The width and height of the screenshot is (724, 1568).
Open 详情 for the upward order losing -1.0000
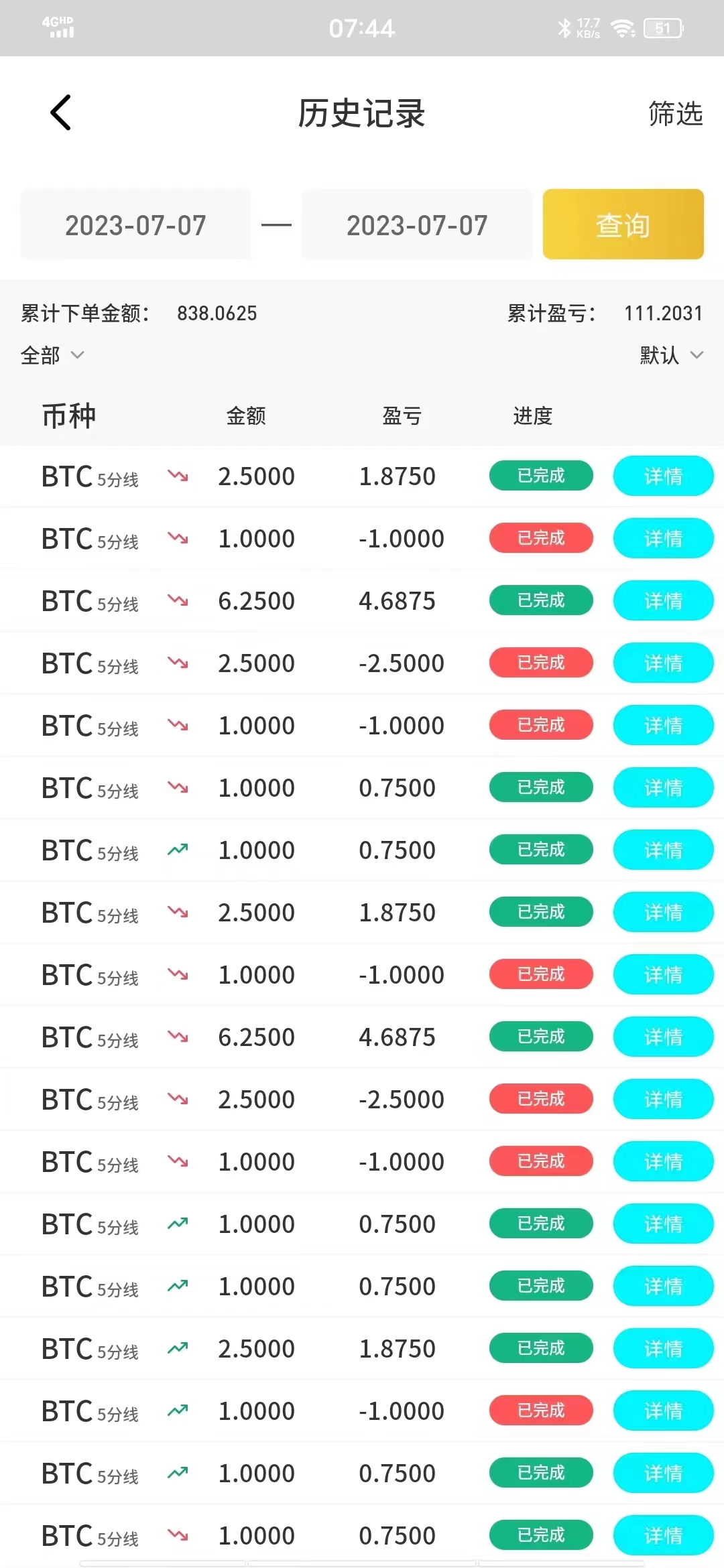(x=663, y=1411)
